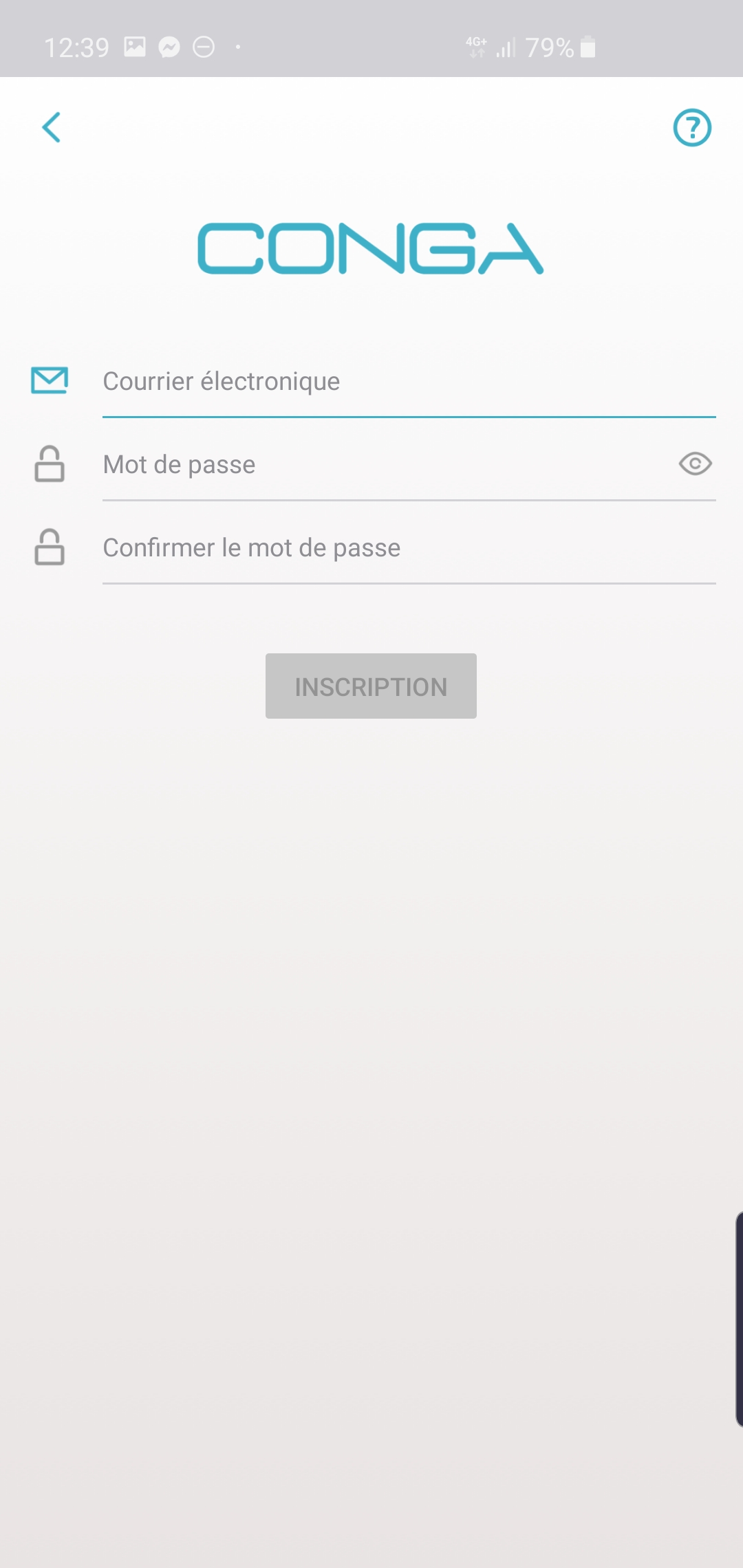Image resolution: width=743 pixels, height=1568 pixels.
Task: Go back using the top-left arrow
Action: [x=52, y=127]
